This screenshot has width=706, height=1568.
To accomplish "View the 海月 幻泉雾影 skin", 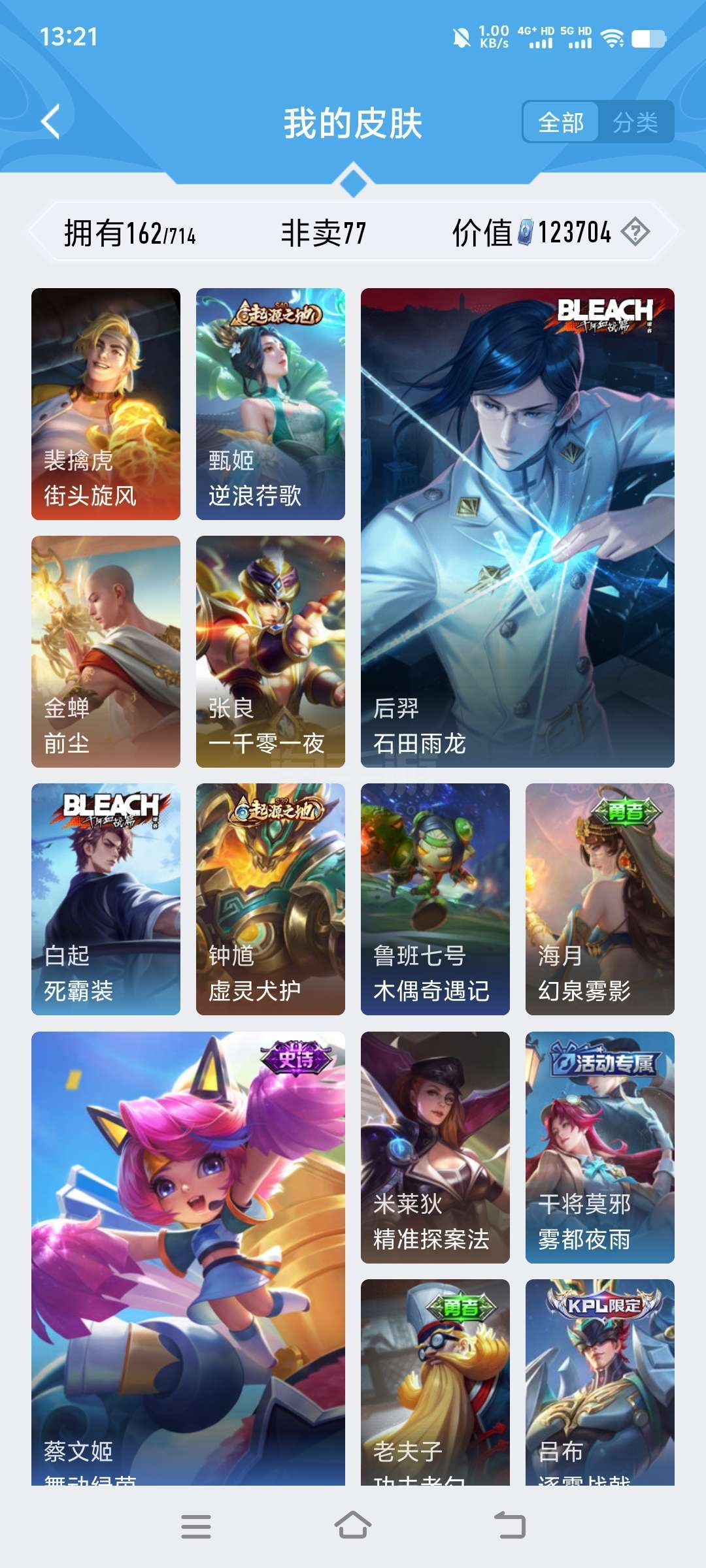I will pos(600,899).
